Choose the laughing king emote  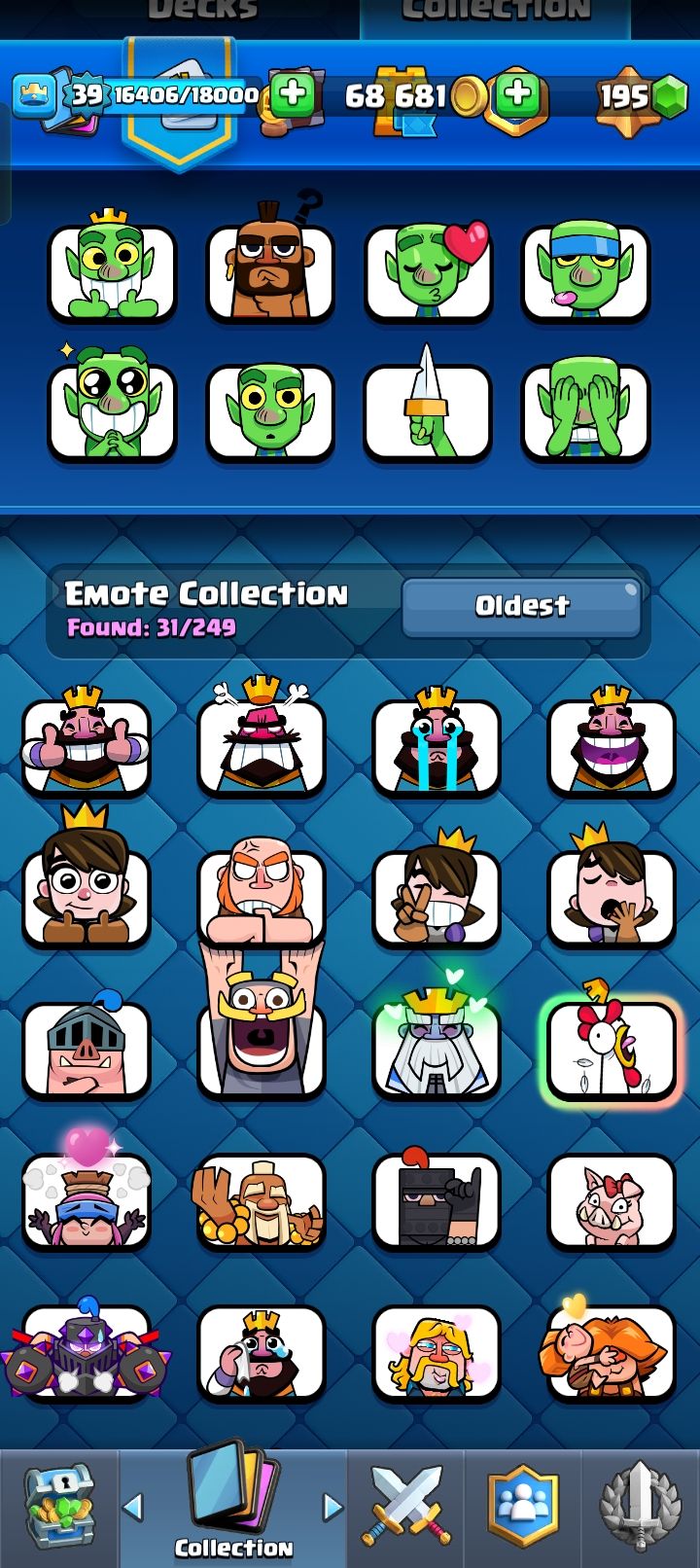[611, 745]
